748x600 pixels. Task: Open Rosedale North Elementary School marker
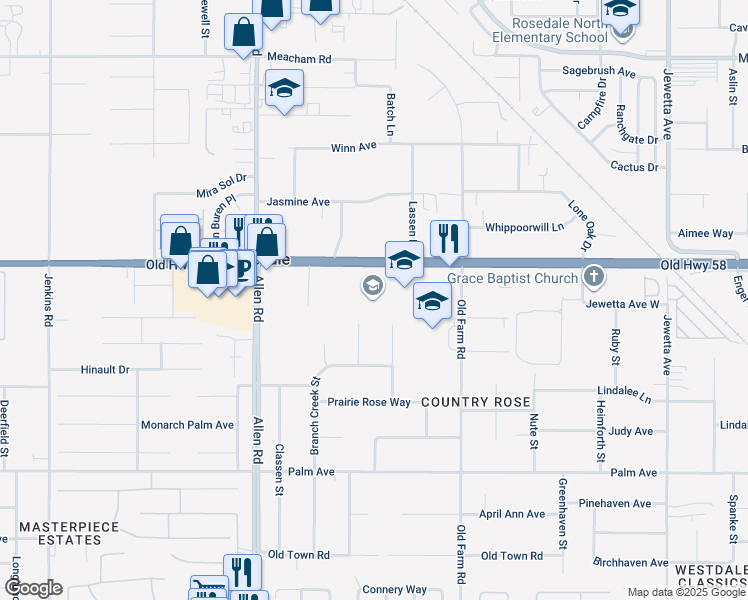tap(621, 11)
